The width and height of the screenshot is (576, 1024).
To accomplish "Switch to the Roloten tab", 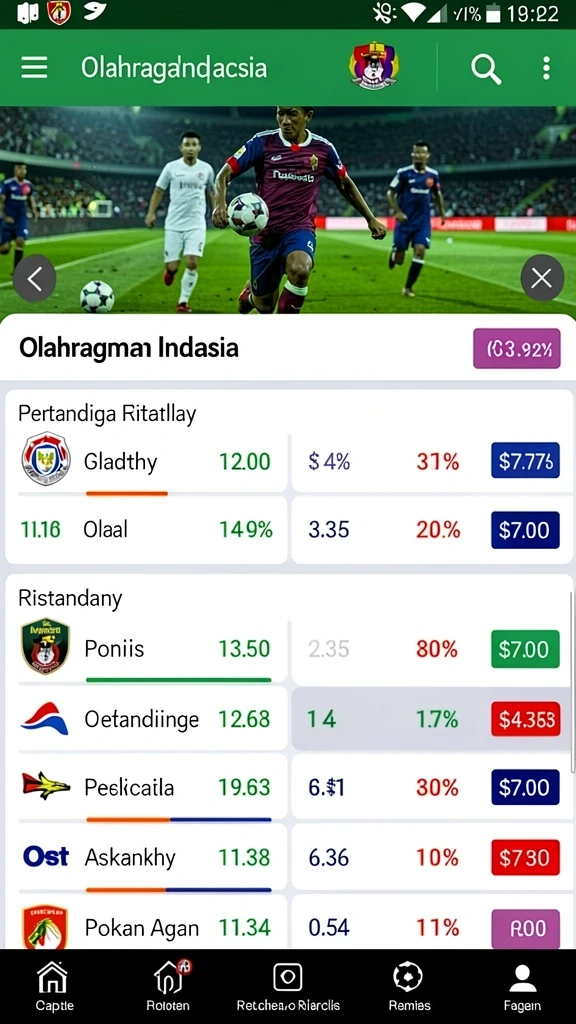I will point(168,987).
